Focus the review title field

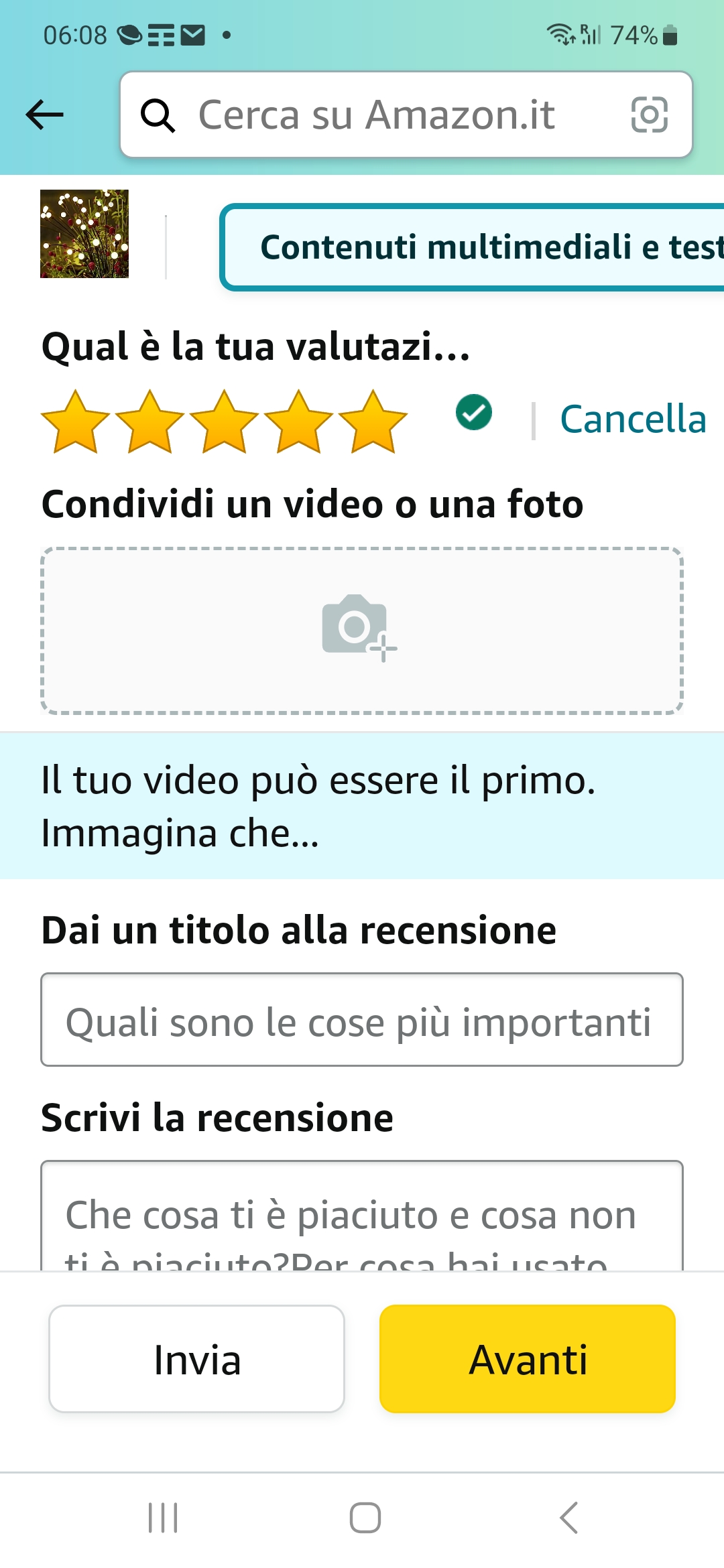(x=362, y=1019)
